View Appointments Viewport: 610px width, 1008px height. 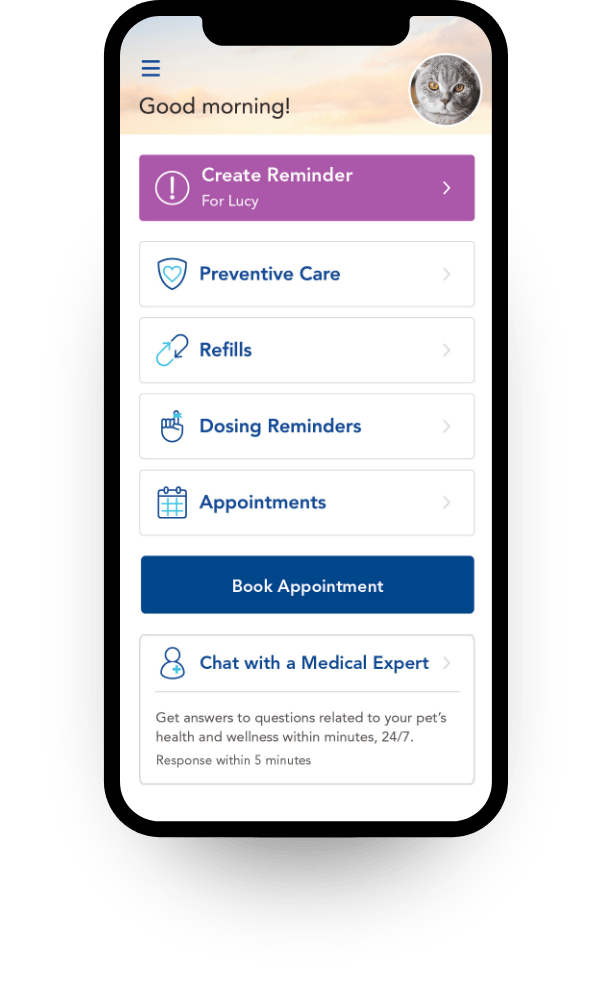pyautogui.click(x=306, y=502)
